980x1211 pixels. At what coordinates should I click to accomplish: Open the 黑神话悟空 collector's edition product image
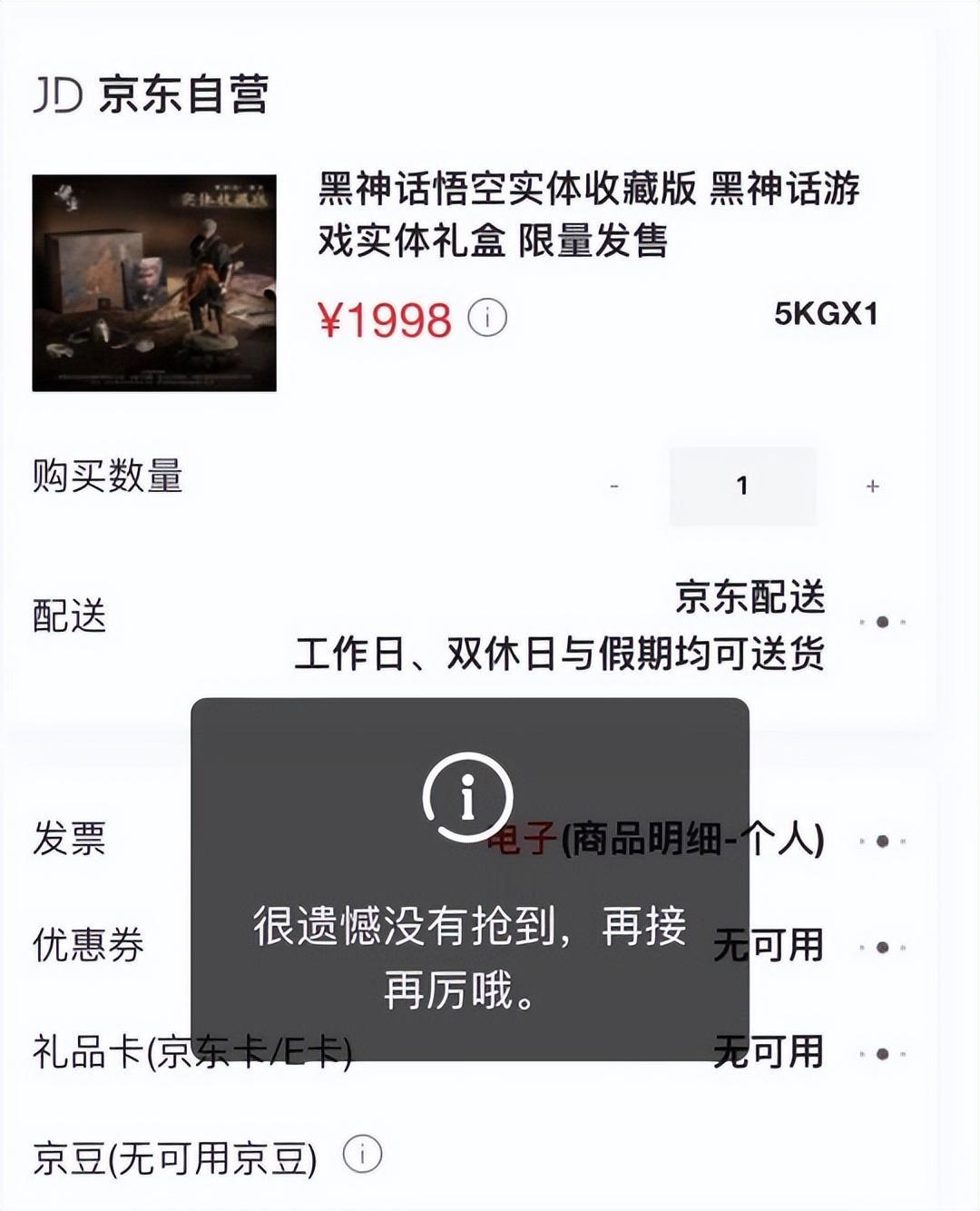point(154,283)
